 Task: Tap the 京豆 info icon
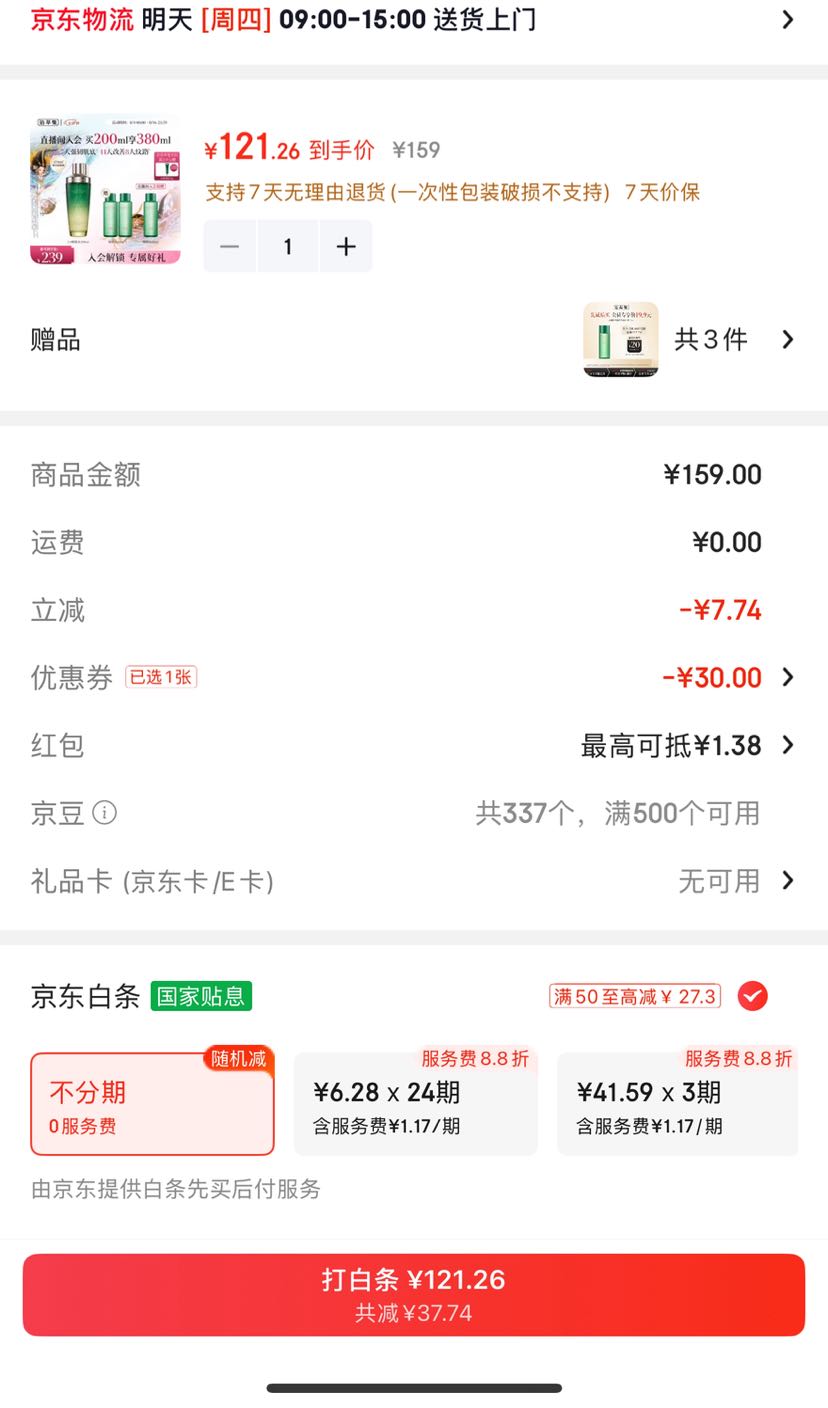coord(105,812)
